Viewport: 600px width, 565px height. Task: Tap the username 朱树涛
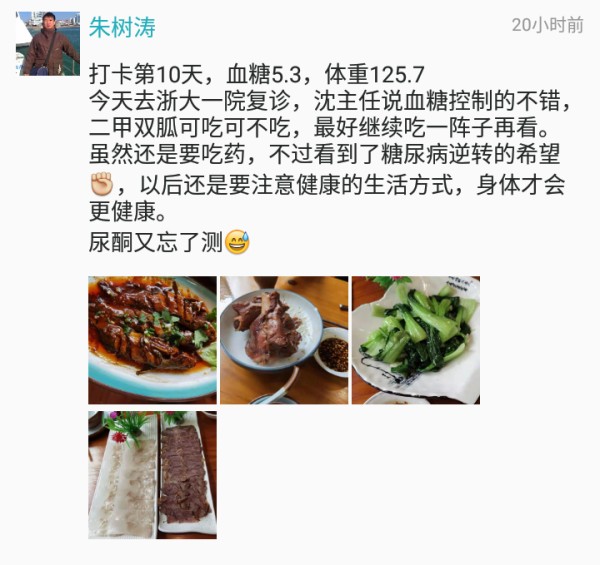[122, 27]
